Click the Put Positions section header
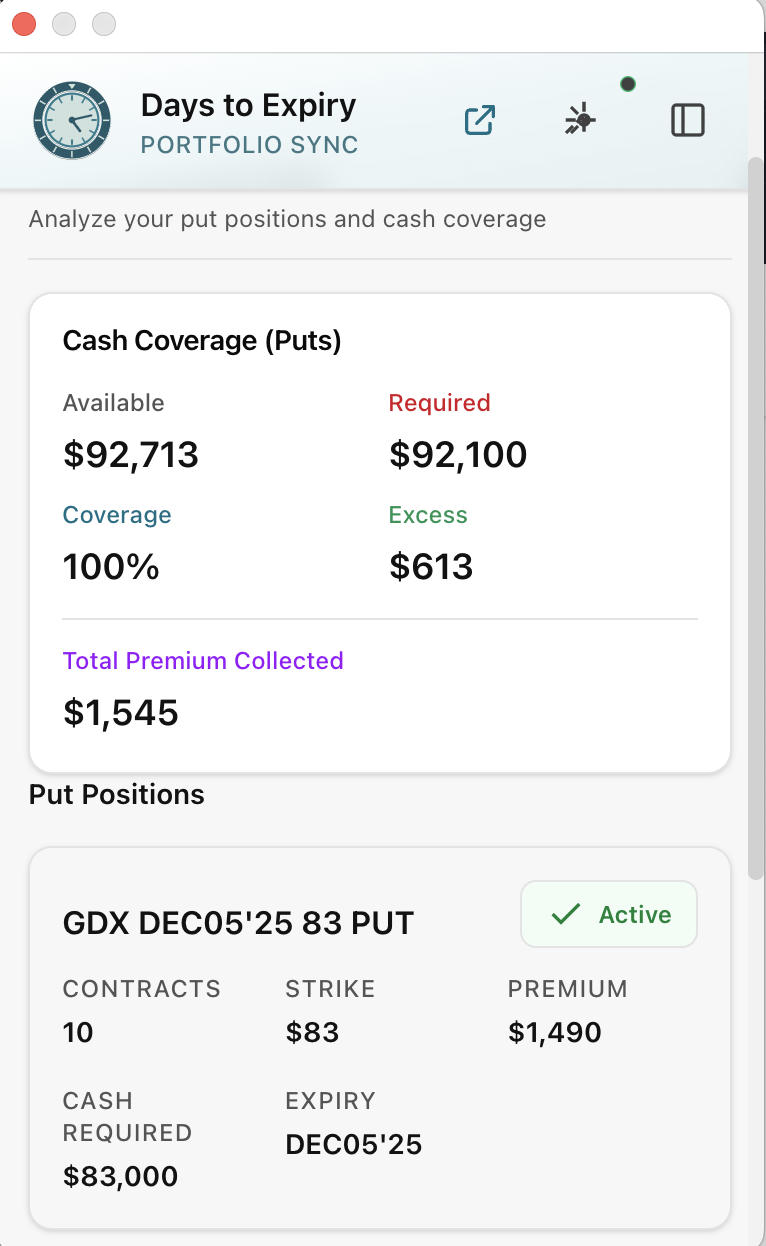Screen dimensions: 766x1246 coord(115,794)
